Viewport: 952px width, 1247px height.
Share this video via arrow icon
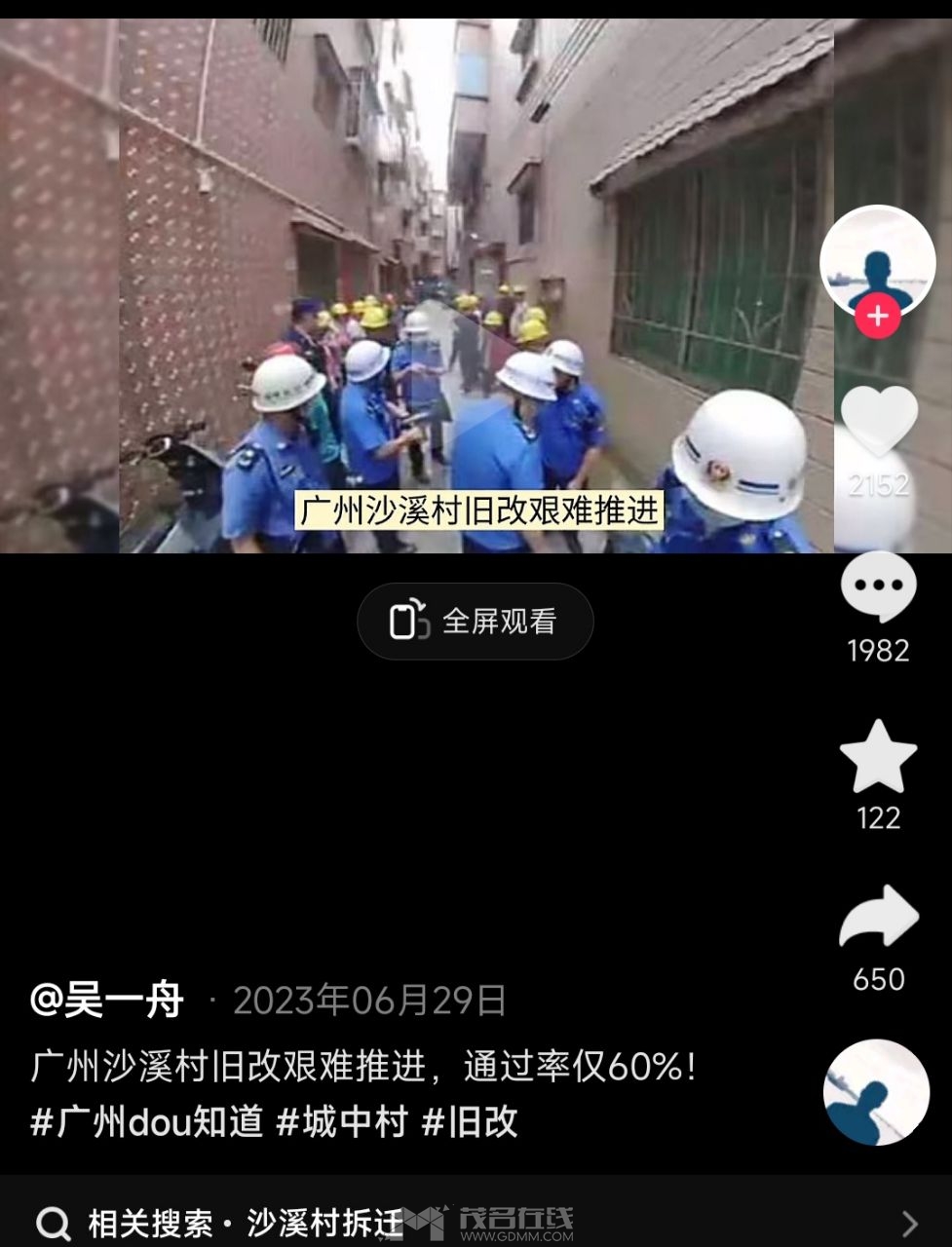878,917
